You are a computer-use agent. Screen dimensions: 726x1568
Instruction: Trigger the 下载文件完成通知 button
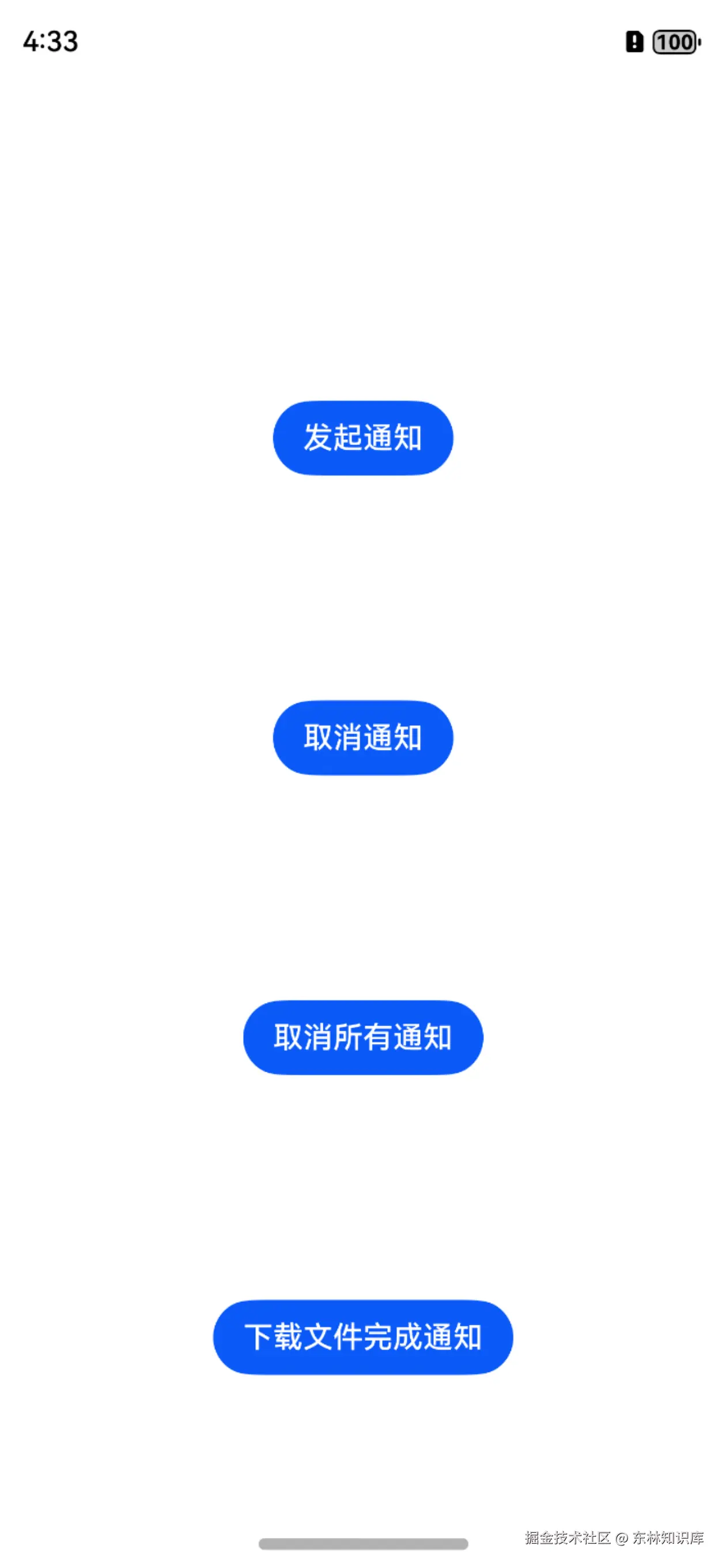[x=362, y=1337]
